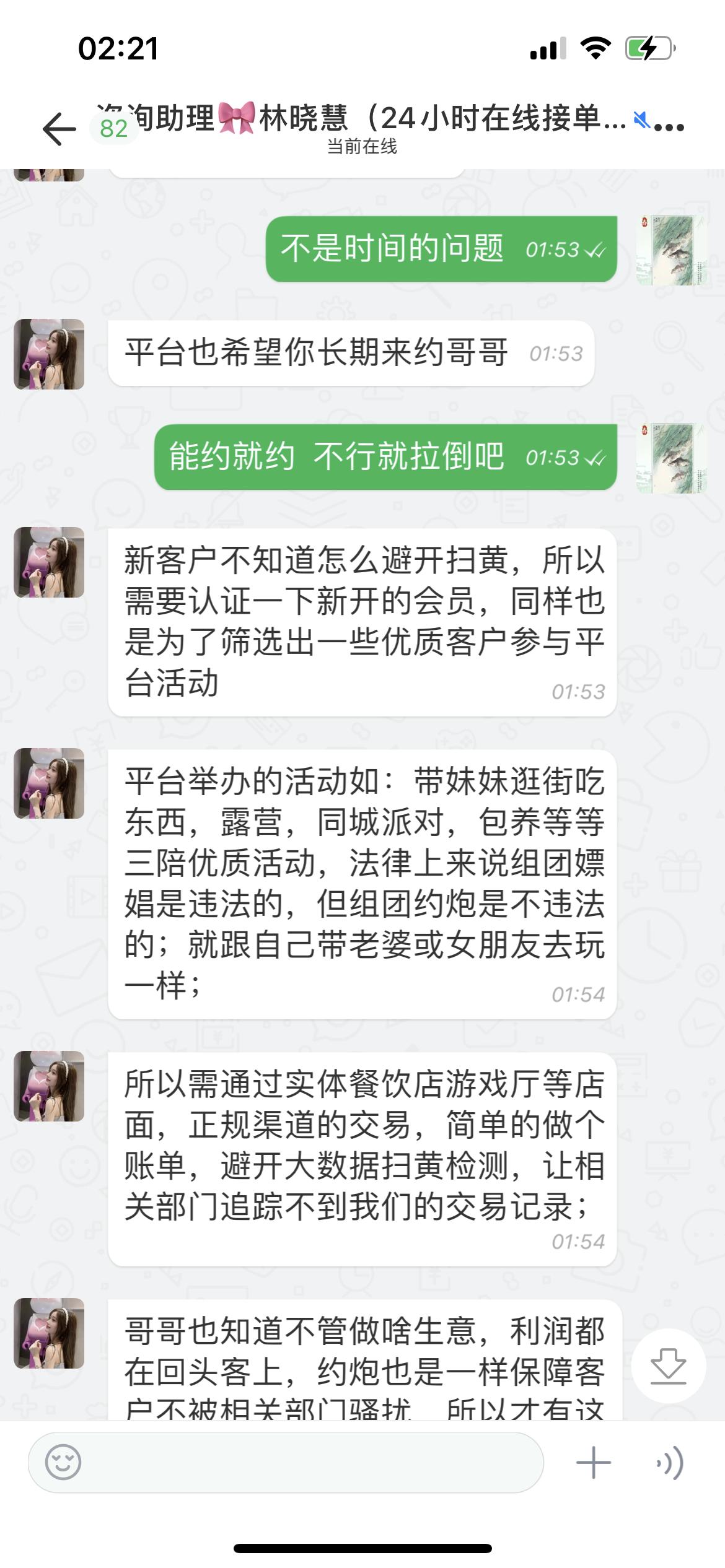The image size is (725, 1568).
Task: View sender avatar beside 平台也希望你长期来约哥哥
Action: point(49,354)
